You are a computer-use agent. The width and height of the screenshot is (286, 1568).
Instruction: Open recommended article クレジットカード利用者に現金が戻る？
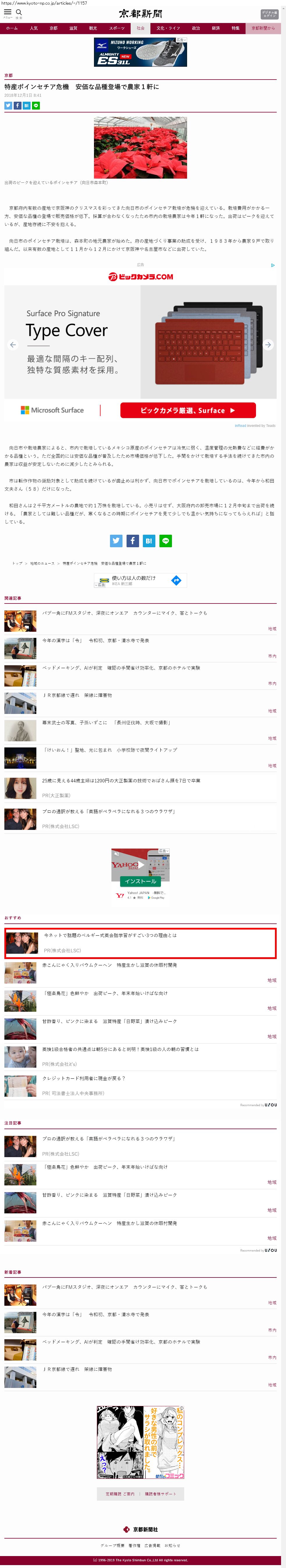[84, 1078]
